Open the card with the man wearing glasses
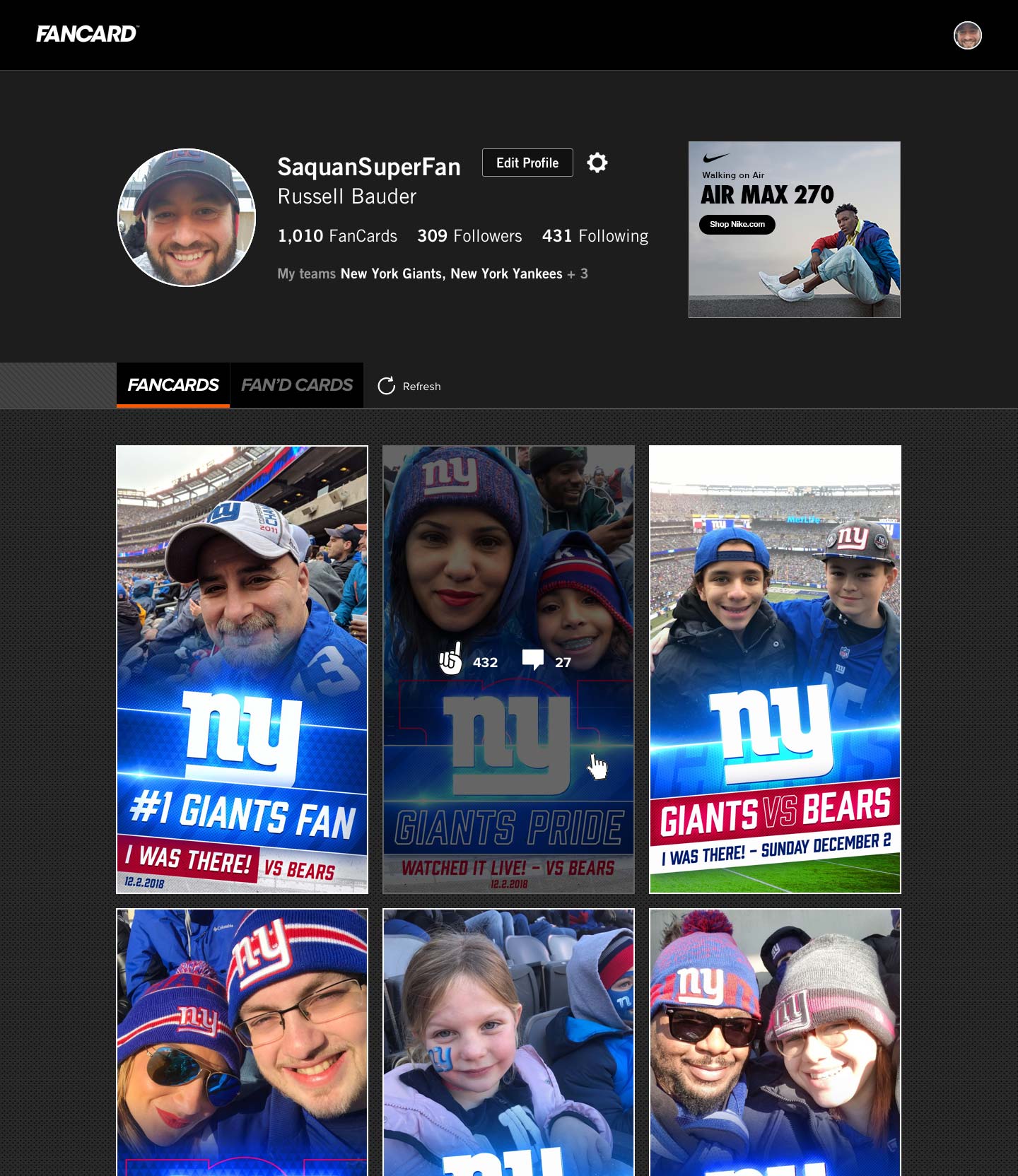 click(x=242, y=1042)
